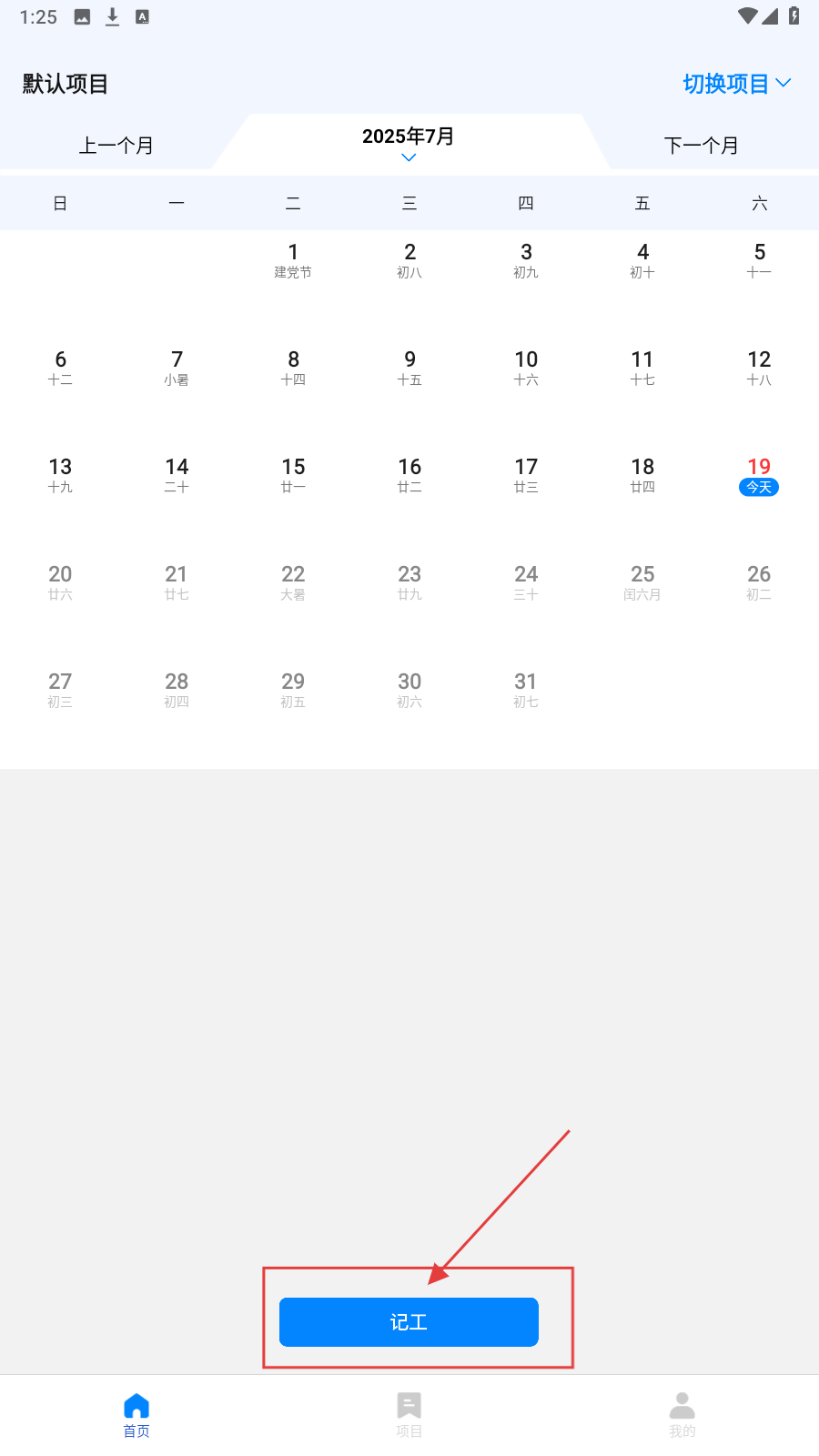Switch to the 项目 tab
The width and height of the screenshot is (819, 1456).
[x=409, y=1414]
